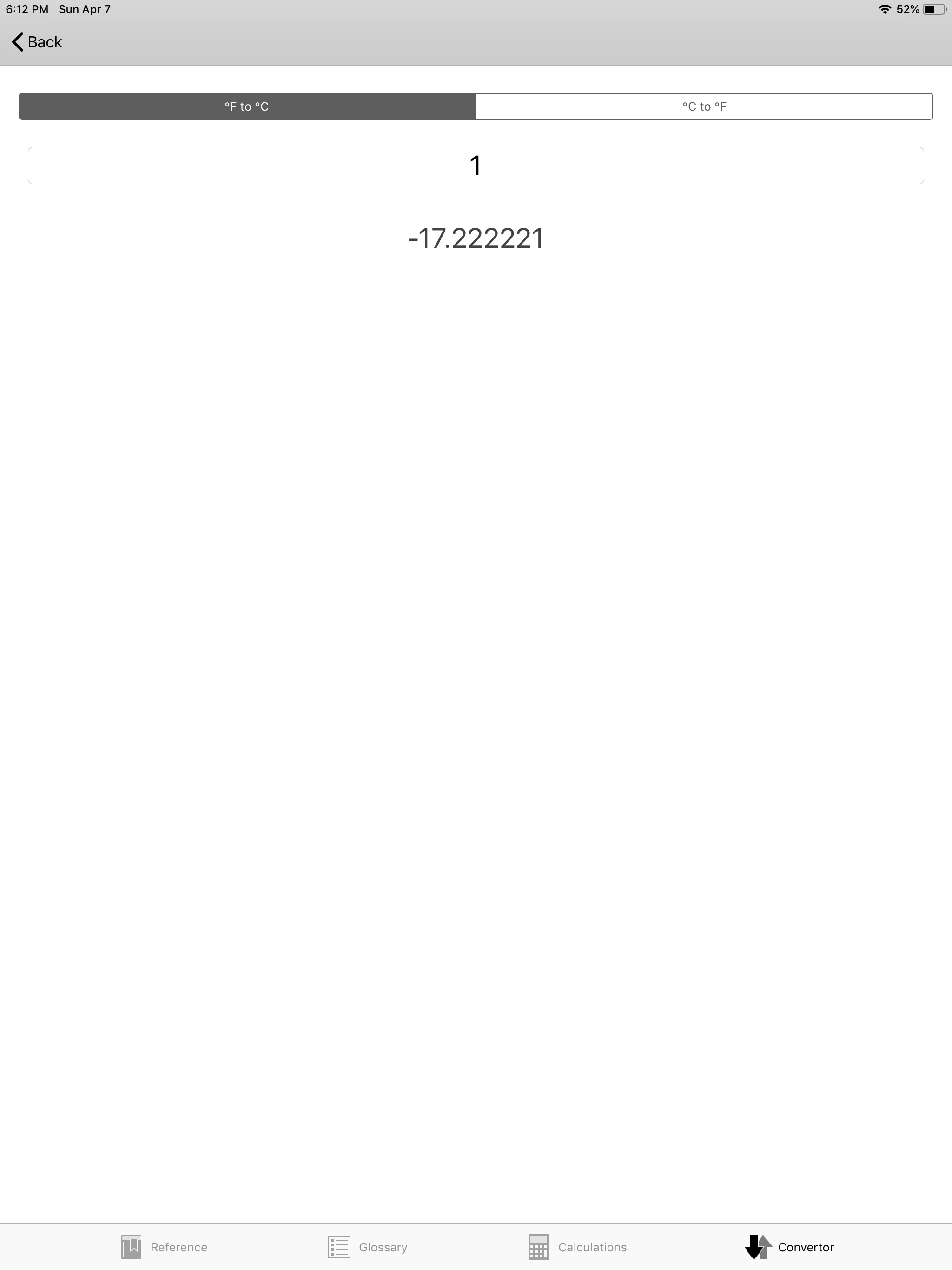Select the result value -17.222221
The image size is (952, 1270).
click(476, 238)
